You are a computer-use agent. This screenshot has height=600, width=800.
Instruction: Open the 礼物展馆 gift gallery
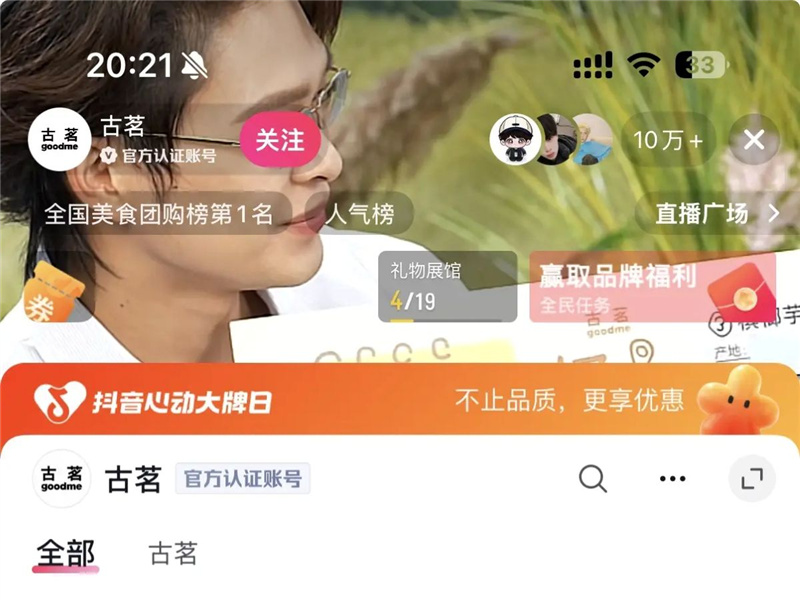point(447,287)
